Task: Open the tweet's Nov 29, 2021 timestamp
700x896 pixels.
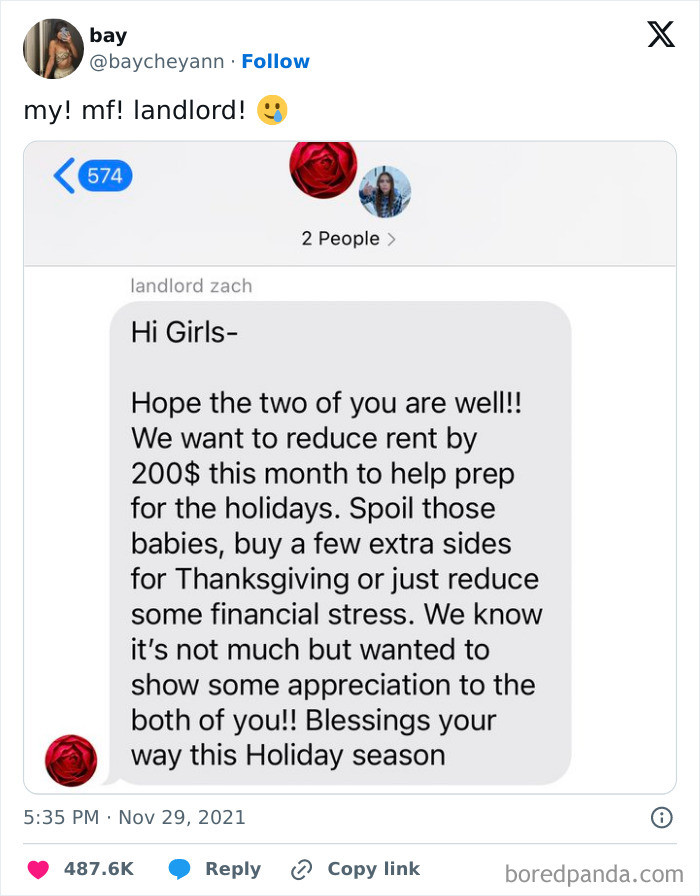Action: click(x=134, y=817)
